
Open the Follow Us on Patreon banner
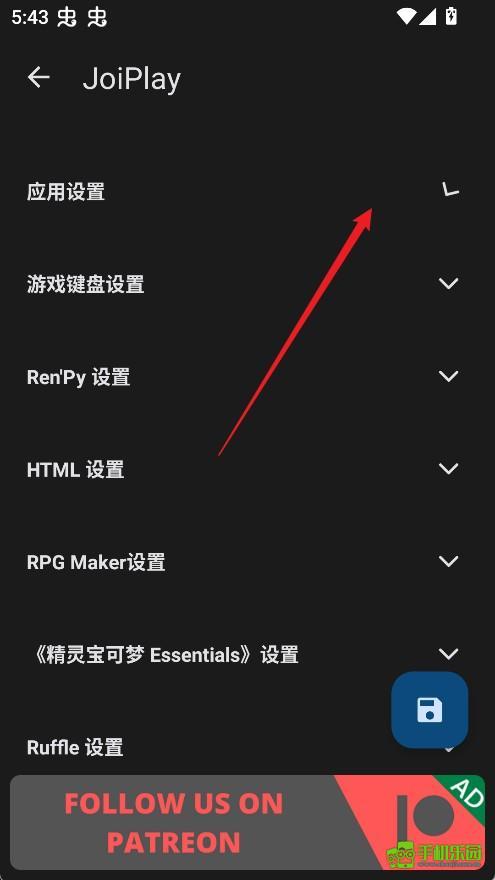248,823
